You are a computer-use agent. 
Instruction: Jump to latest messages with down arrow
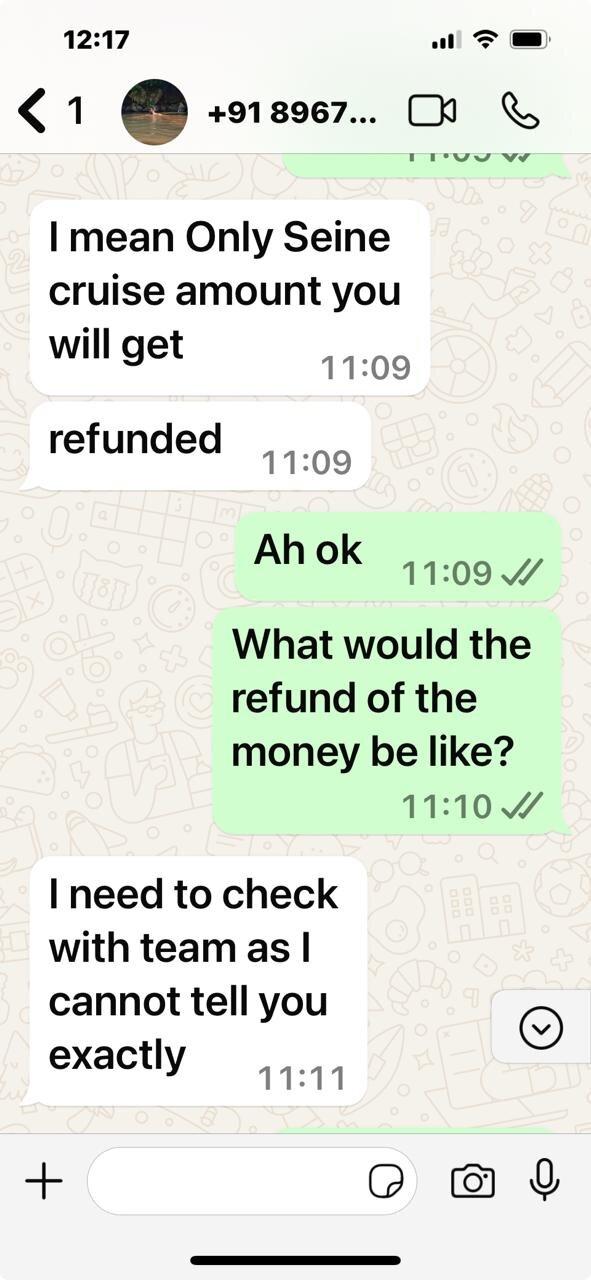542,1027
